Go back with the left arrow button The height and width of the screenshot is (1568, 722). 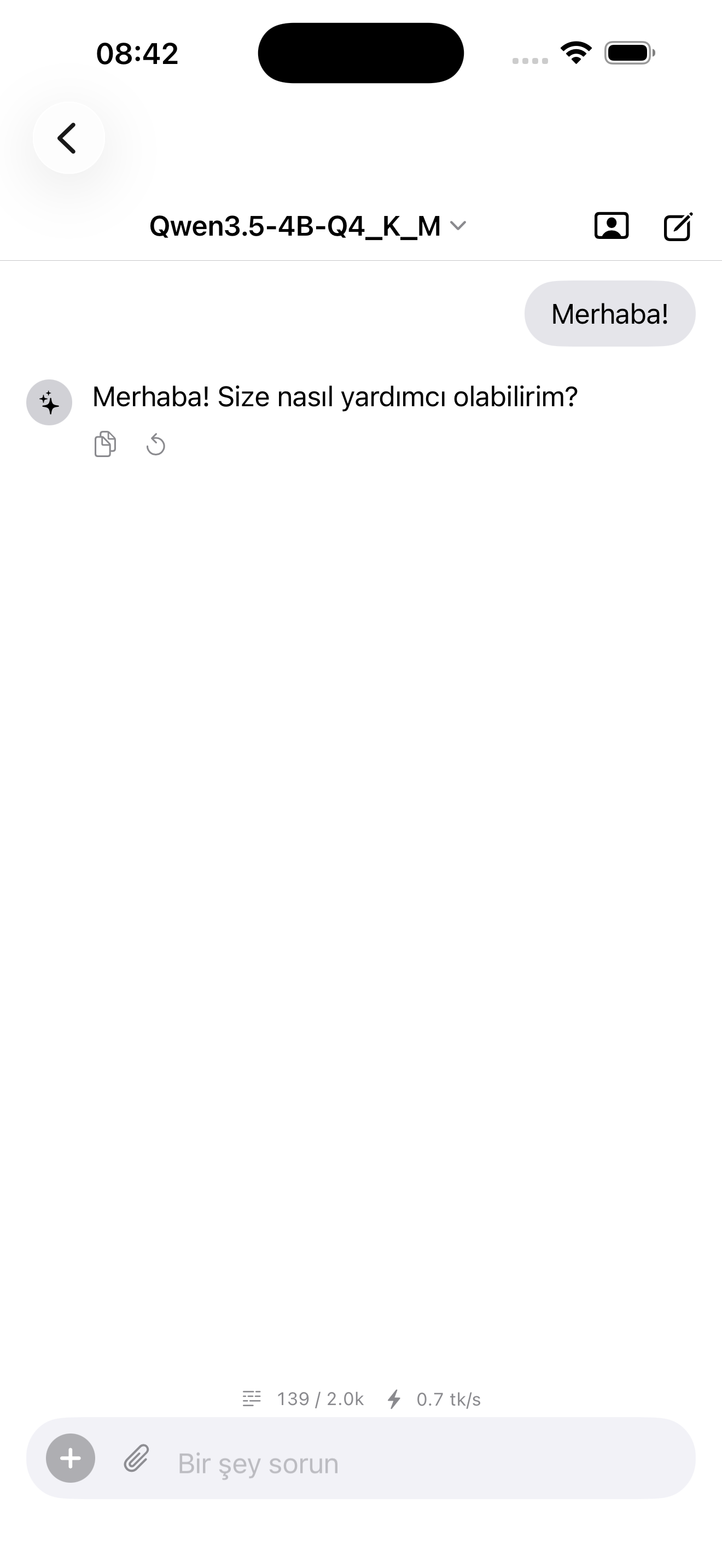coord(68,138)
